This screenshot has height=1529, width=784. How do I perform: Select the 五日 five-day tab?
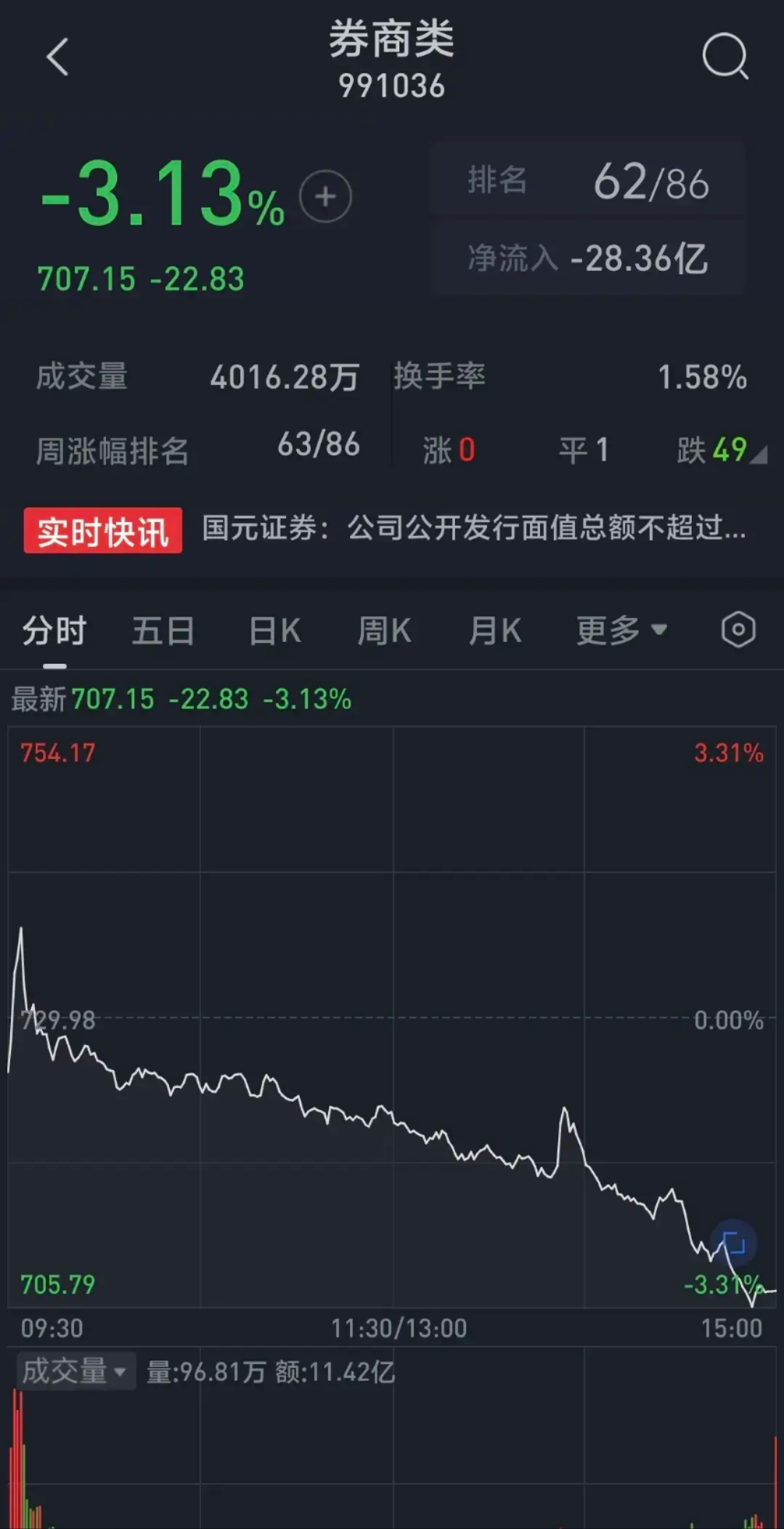click(x=163, y=631)
